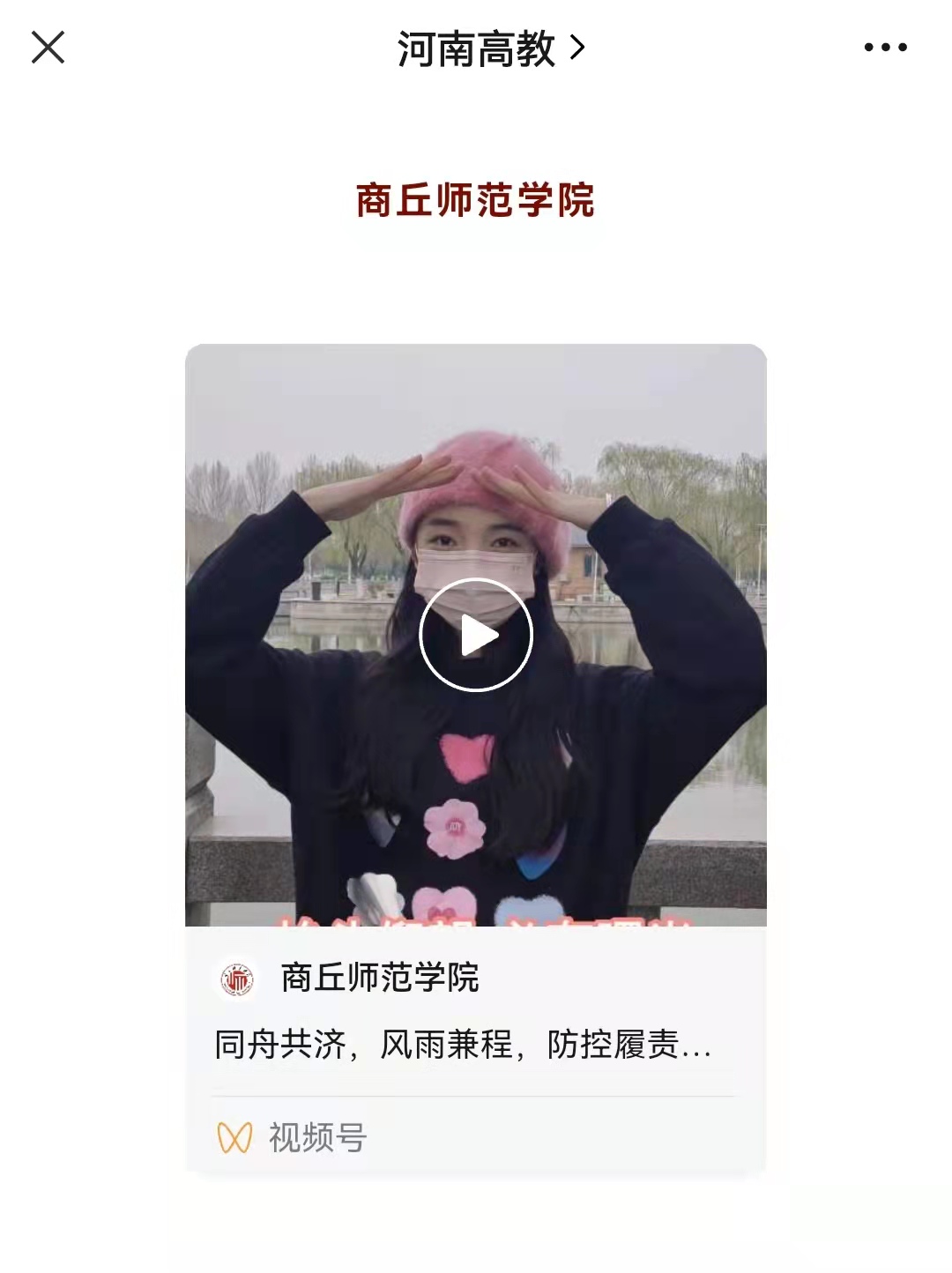
Task: Open the video description 同舟共济，风雨兼程
Action: [x=463, y=1045]
